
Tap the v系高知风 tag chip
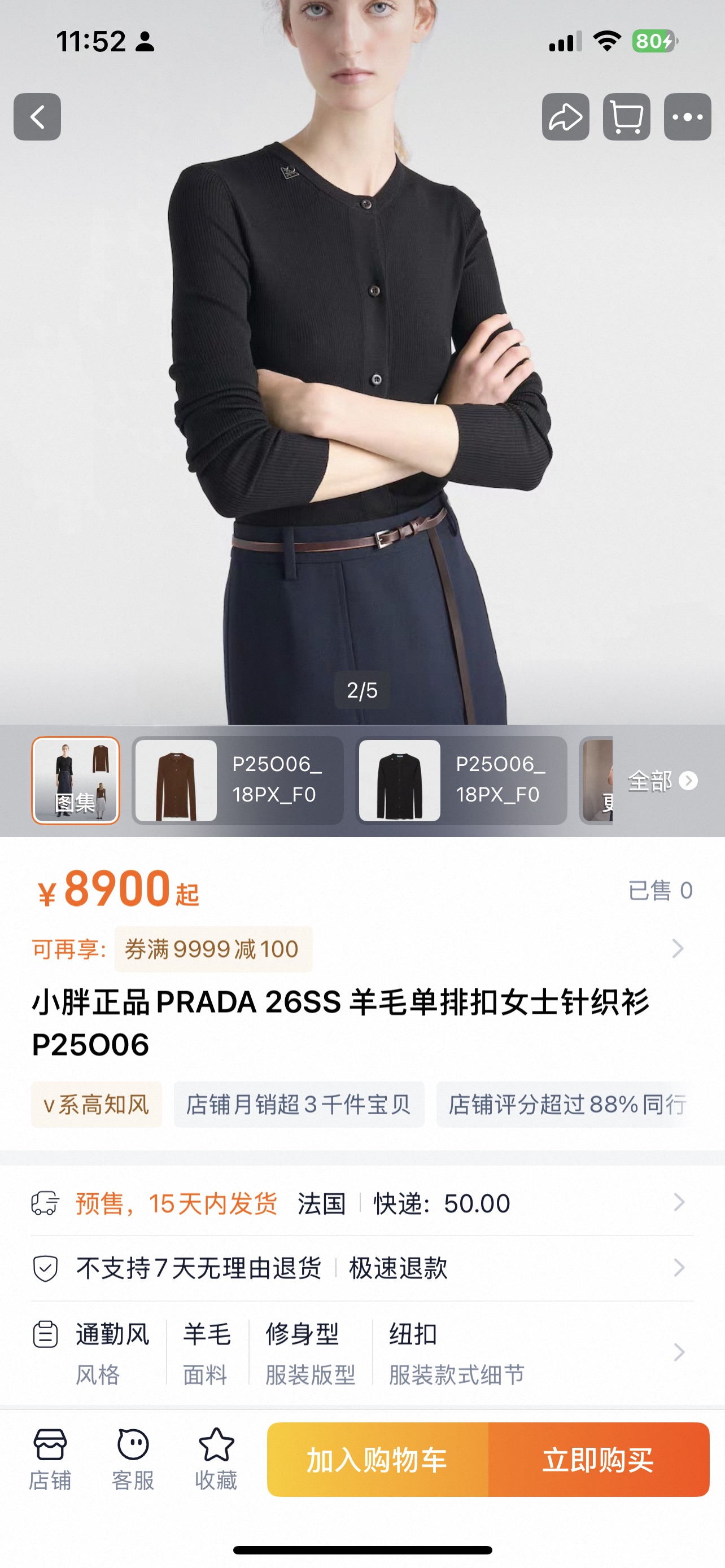tap(96, 1105)
